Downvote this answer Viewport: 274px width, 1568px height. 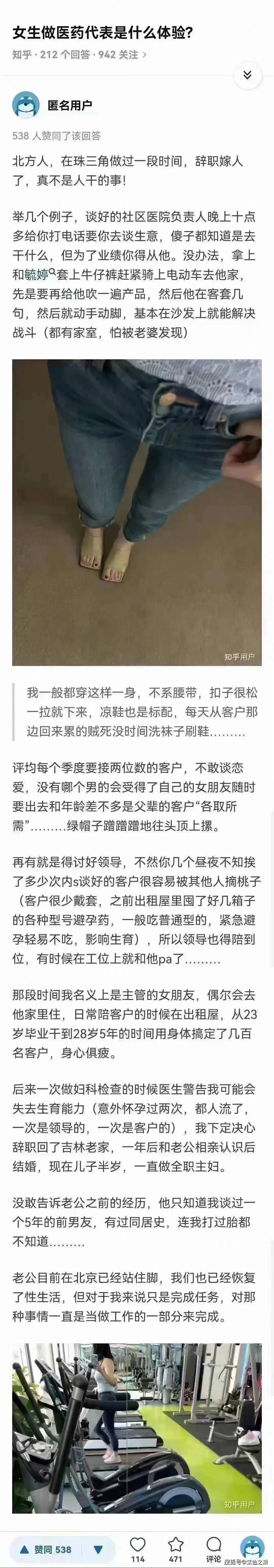[98, 1549]
